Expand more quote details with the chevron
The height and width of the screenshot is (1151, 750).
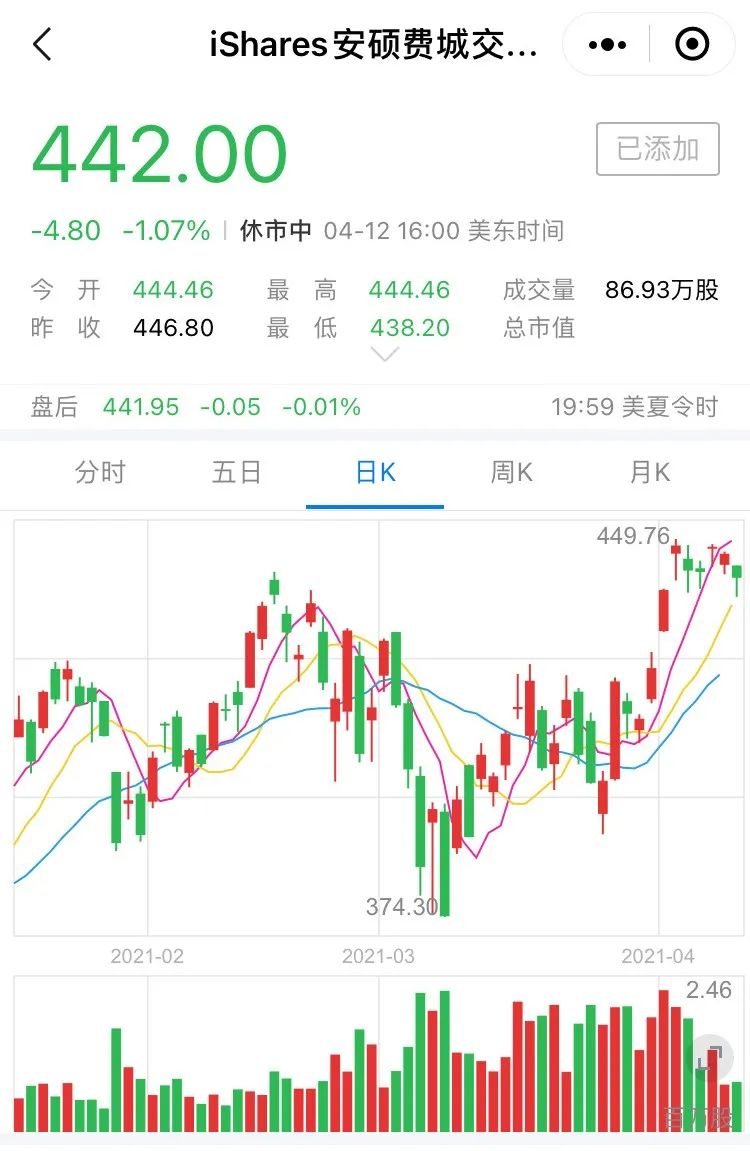tap(385, 355)
